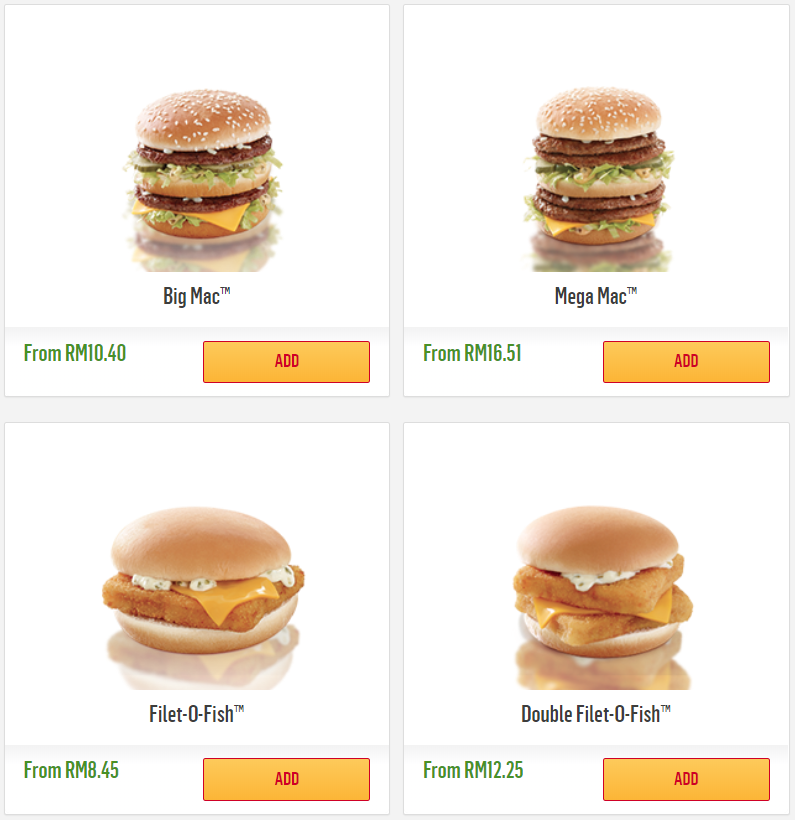Add the Double Filet-O-Fish to the order

(x=686, y=779)
